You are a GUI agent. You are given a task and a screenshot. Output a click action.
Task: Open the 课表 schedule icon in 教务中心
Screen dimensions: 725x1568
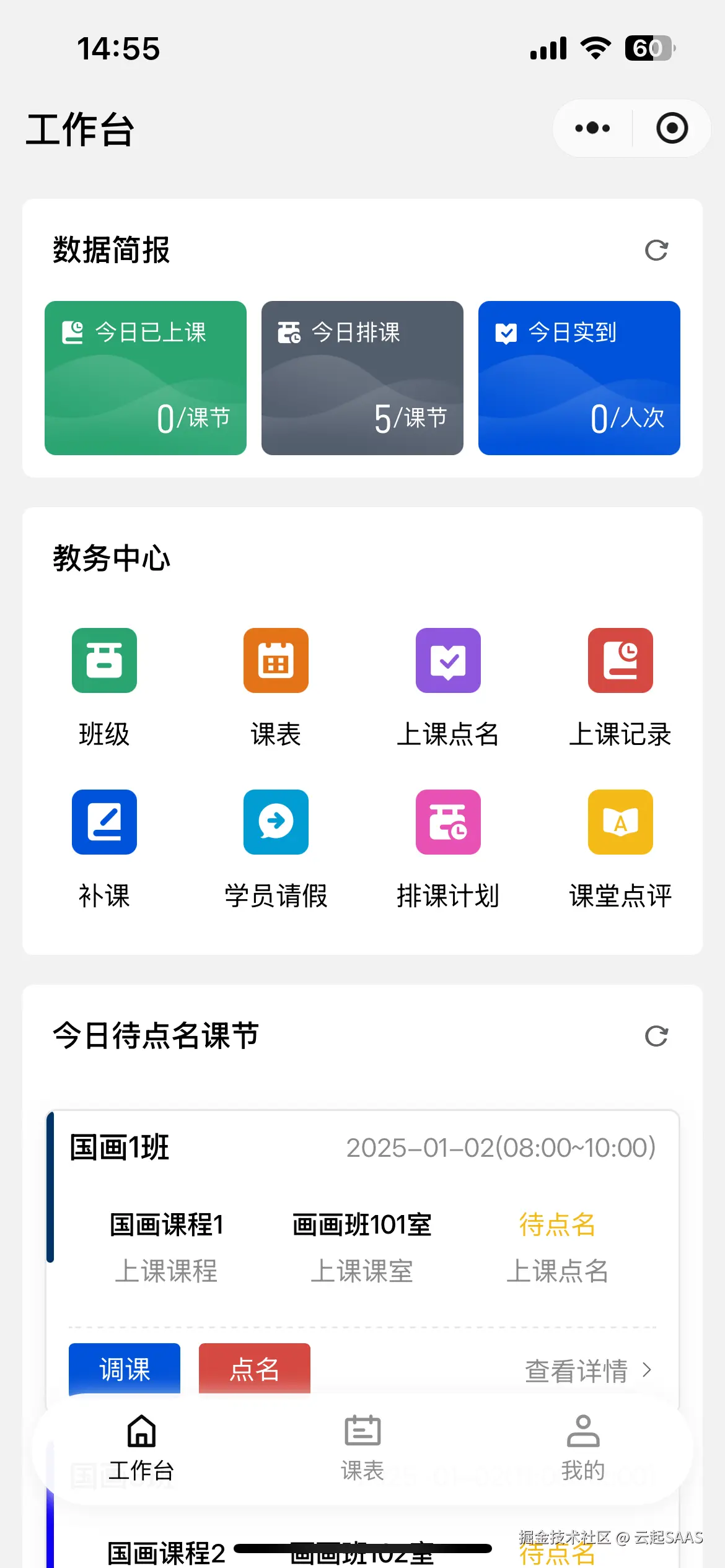[x=276, y=661]
